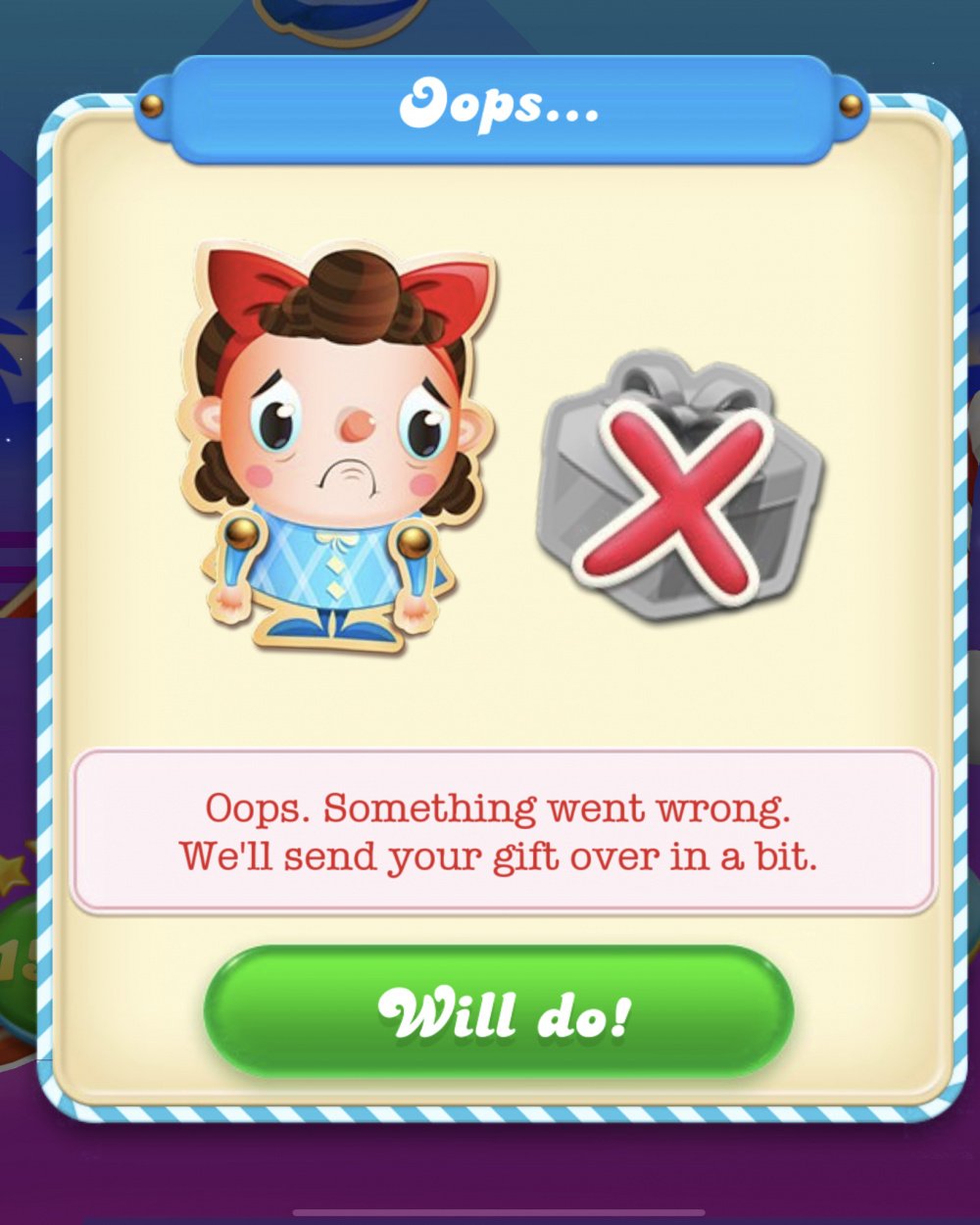This screenshot has width=980, height=1225.
Task: Tap the green Will do! button
Action: coord(499,1012)
